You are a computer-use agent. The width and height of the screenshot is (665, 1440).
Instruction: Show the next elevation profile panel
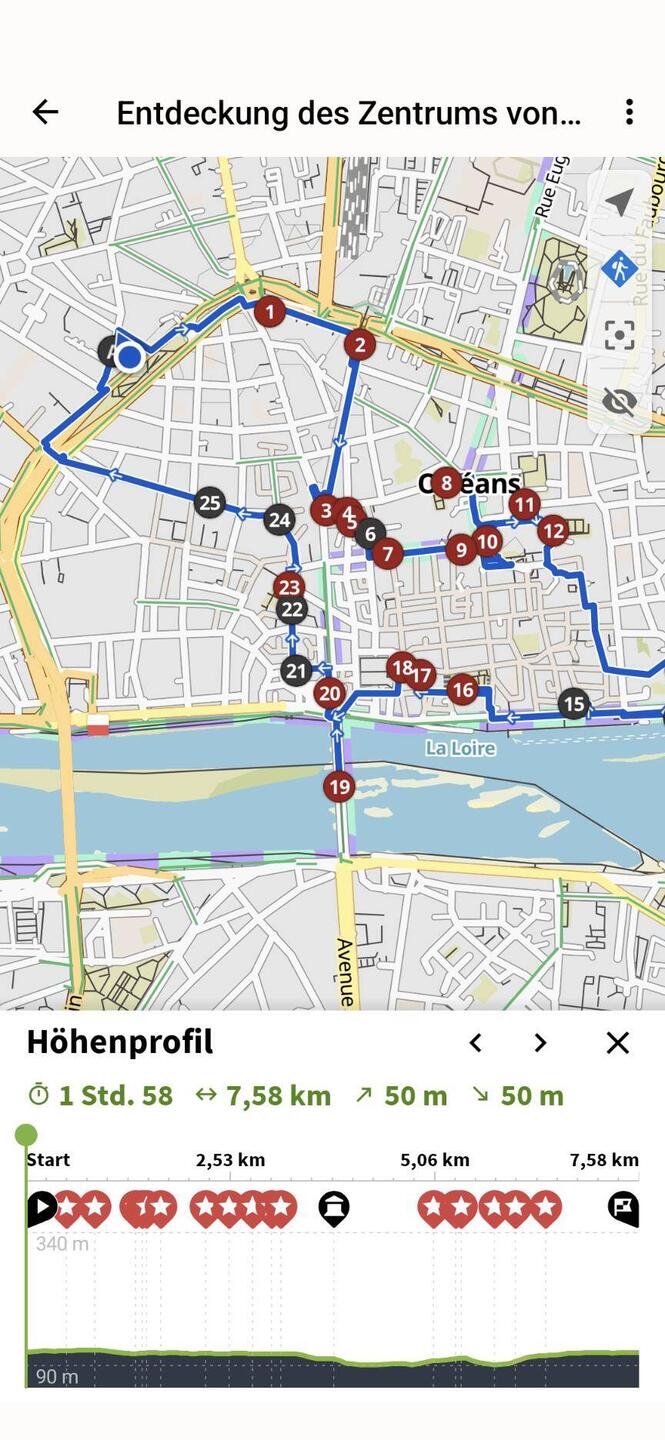point(540,1043)
